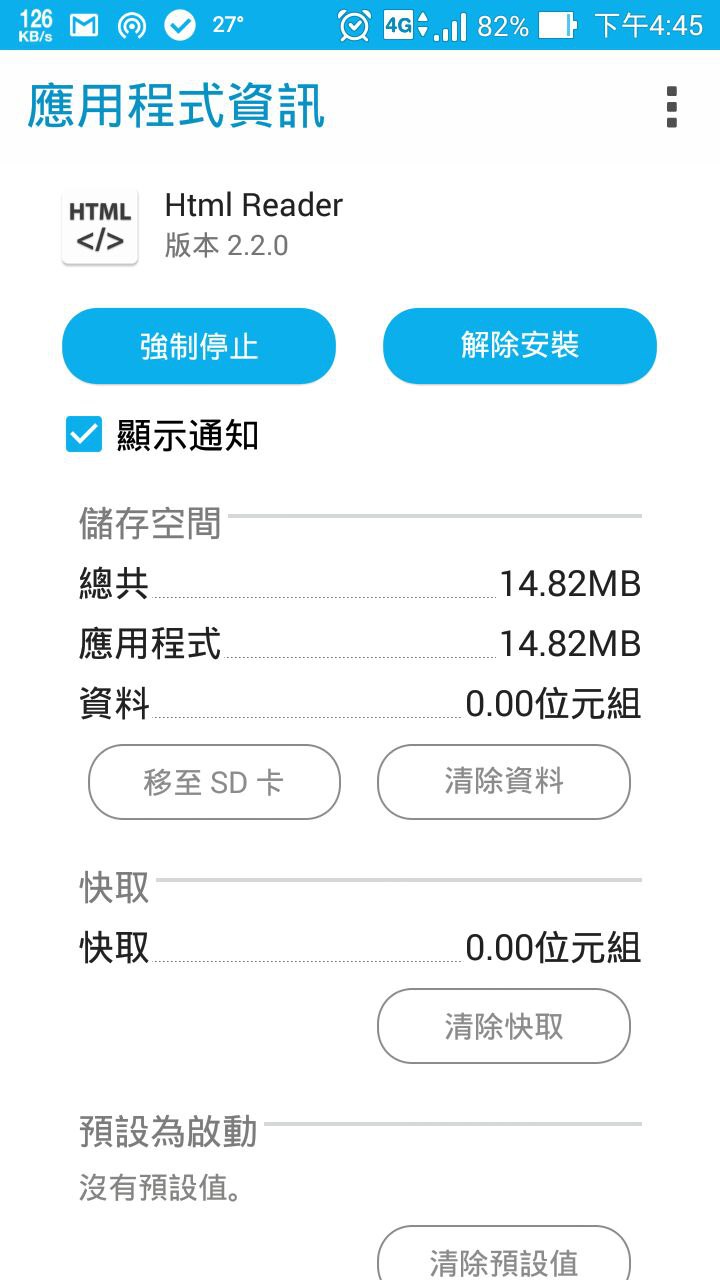Tap the 清除預設值 button

tap(504, 1255)
